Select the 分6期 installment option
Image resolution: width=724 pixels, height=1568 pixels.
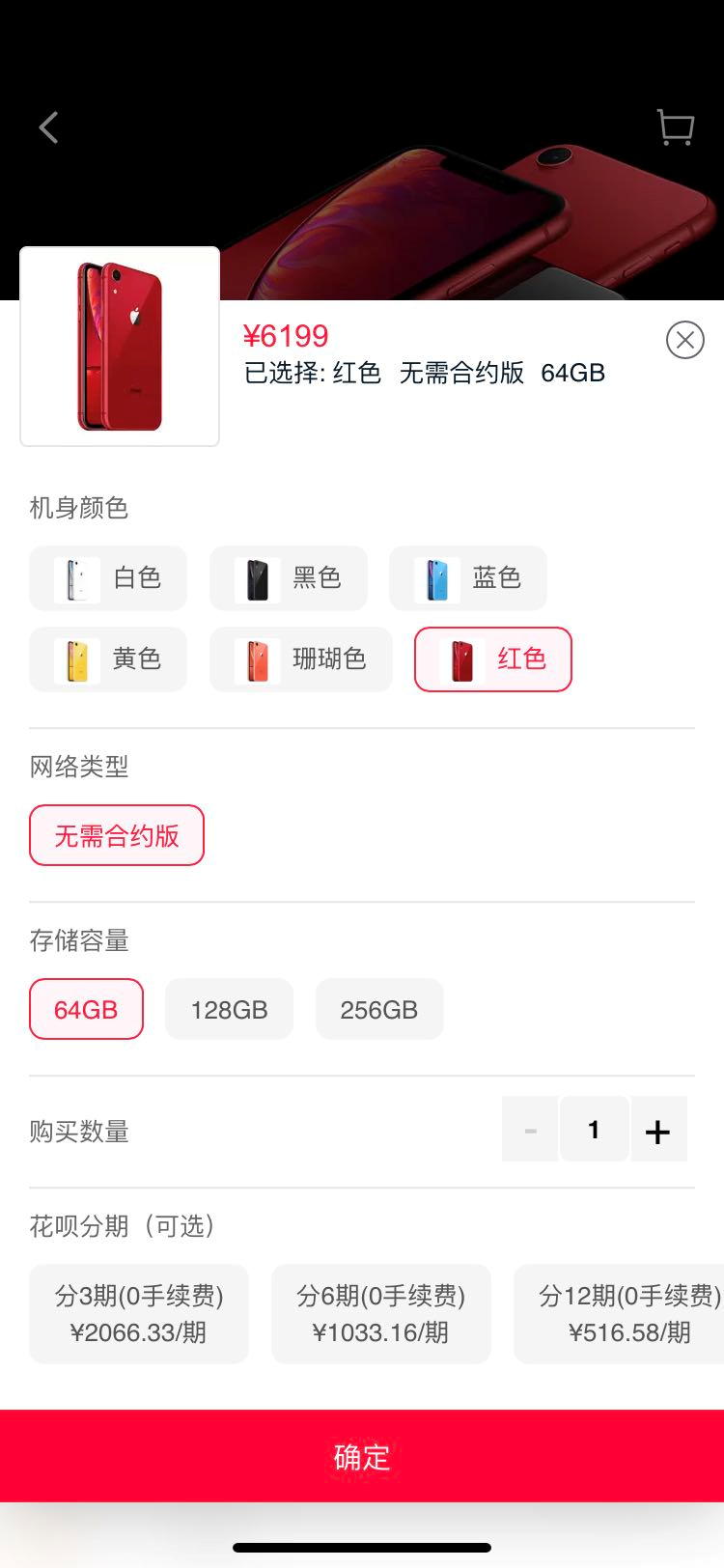(x=381, y=1314)
